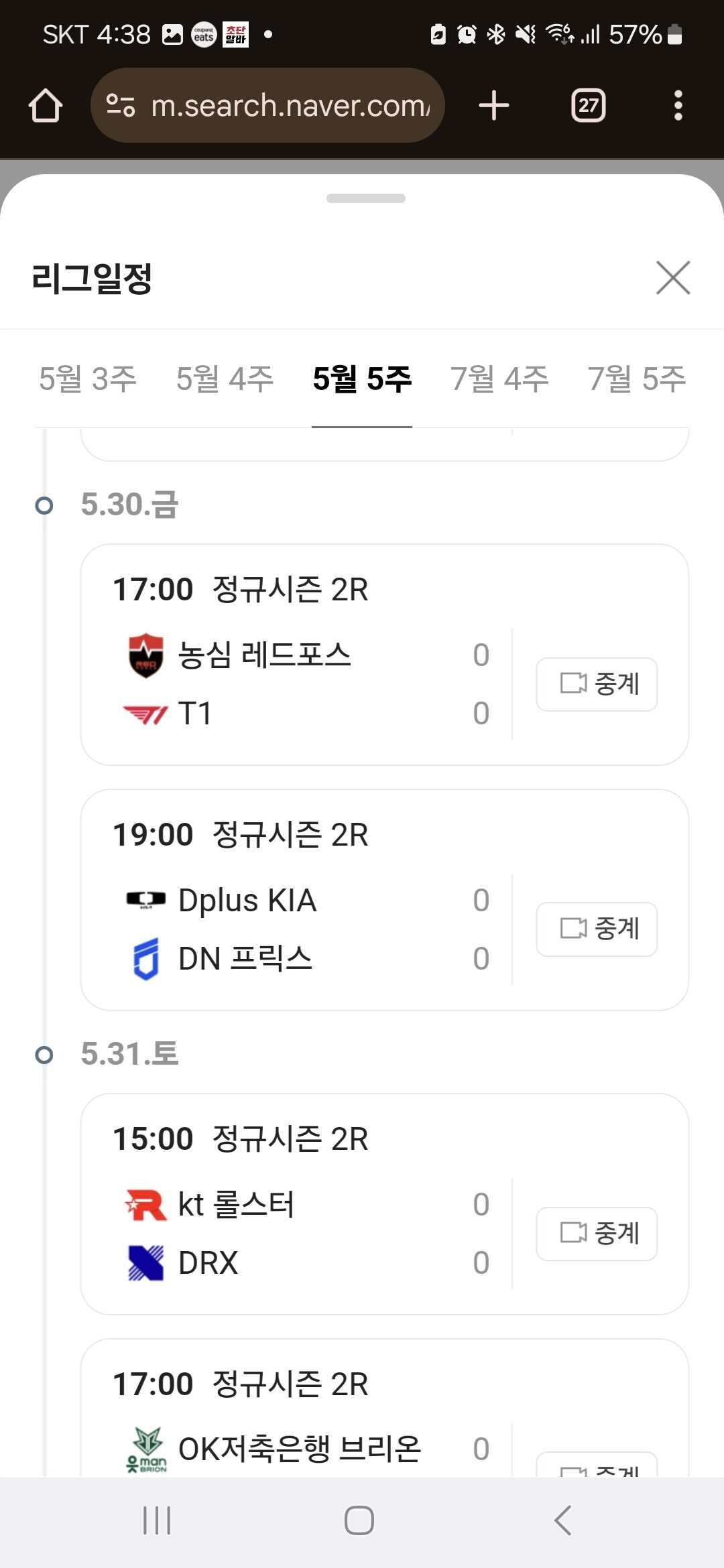The height and width of the screenshot is (1568, 724).
Task: Select the 7월 4주 tab
Action: pyautogui.click(x=499, y=379)
